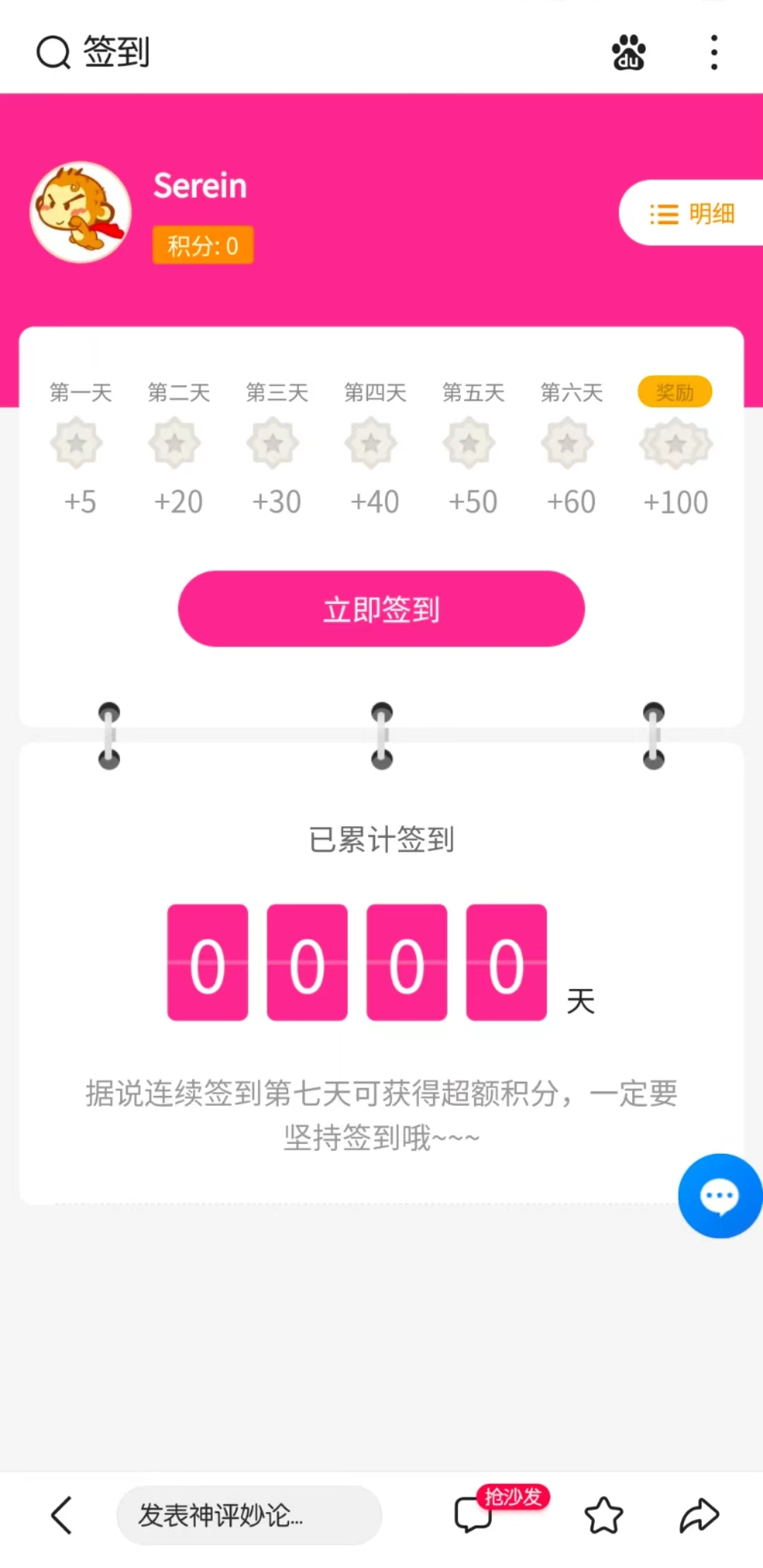Open the blue floating chat bubble

[x=719, y=1196]
